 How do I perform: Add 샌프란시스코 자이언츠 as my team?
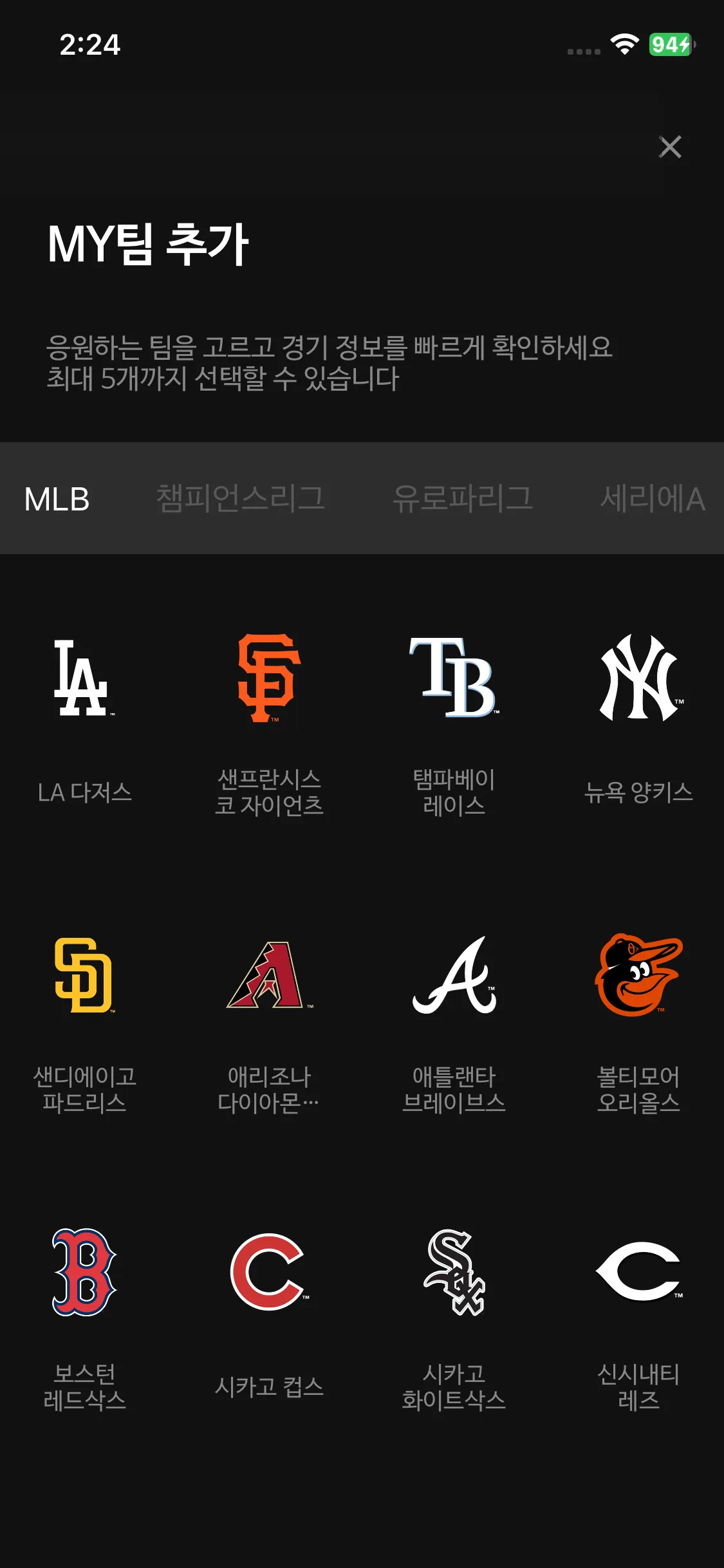pyautogui.click(x=269, y=679)
